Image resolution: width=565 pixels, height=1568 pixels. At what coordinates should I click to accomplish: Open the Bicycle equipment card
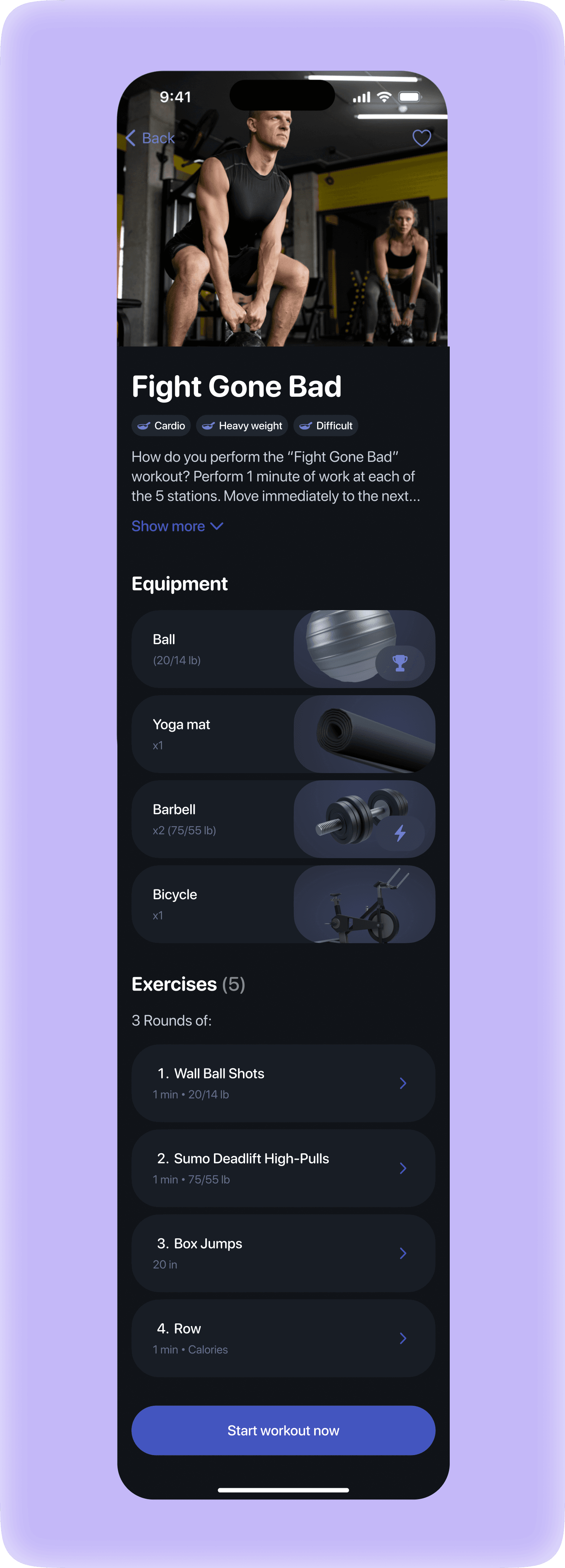point(283,904)
